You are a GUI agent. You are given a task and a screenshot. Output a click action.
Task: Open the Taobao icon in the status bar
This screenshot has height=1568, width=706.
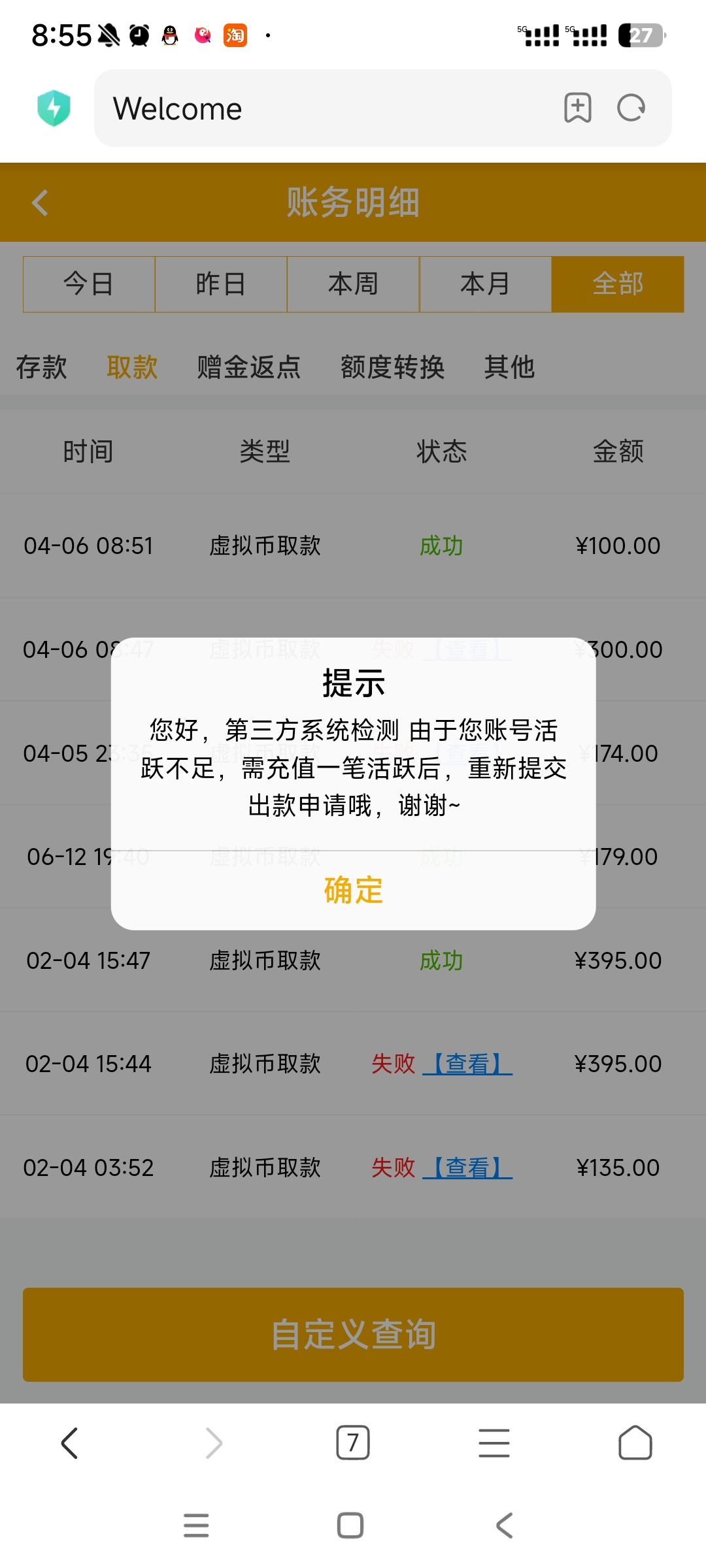click(x=237, y=36)
